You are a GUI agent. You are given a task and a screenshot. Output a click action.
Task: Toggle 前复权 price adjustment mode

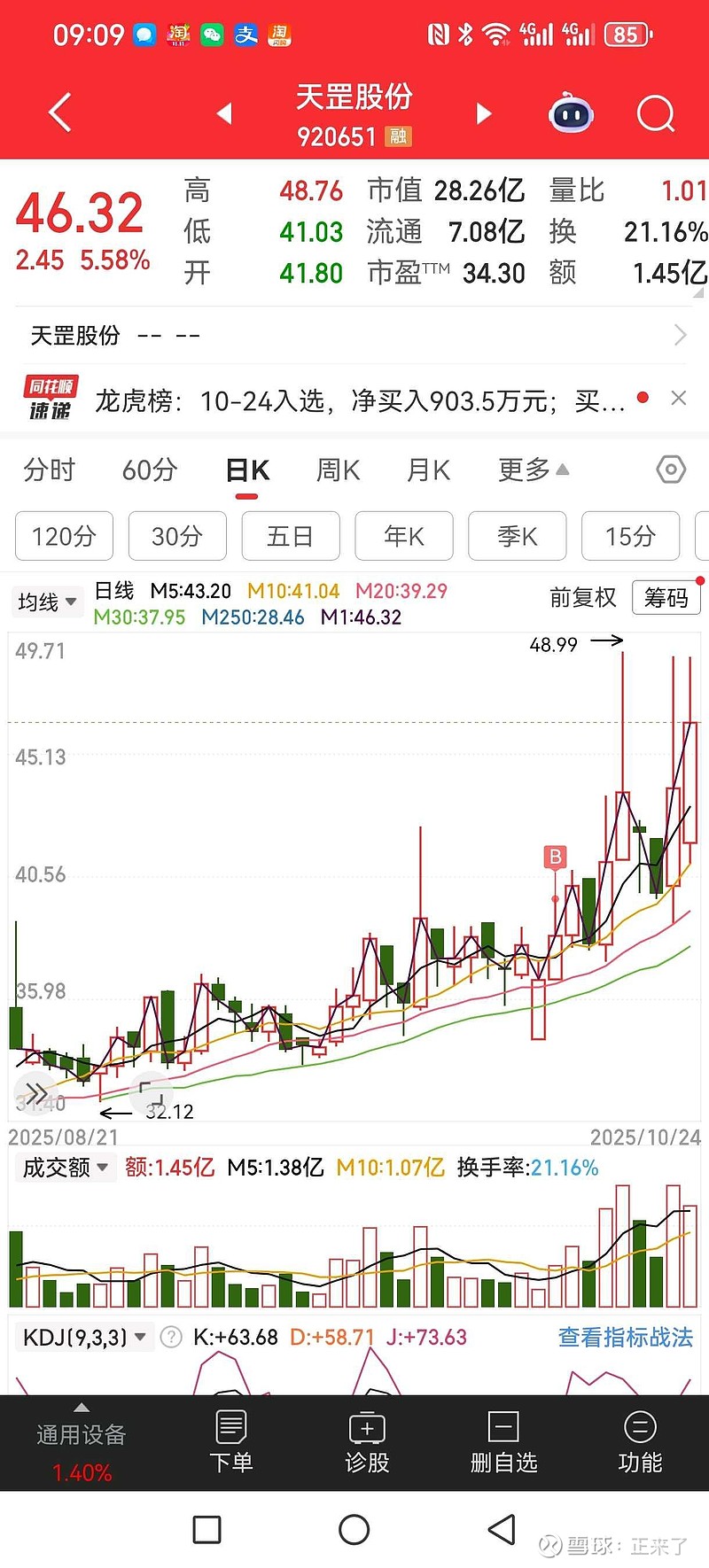582,599
